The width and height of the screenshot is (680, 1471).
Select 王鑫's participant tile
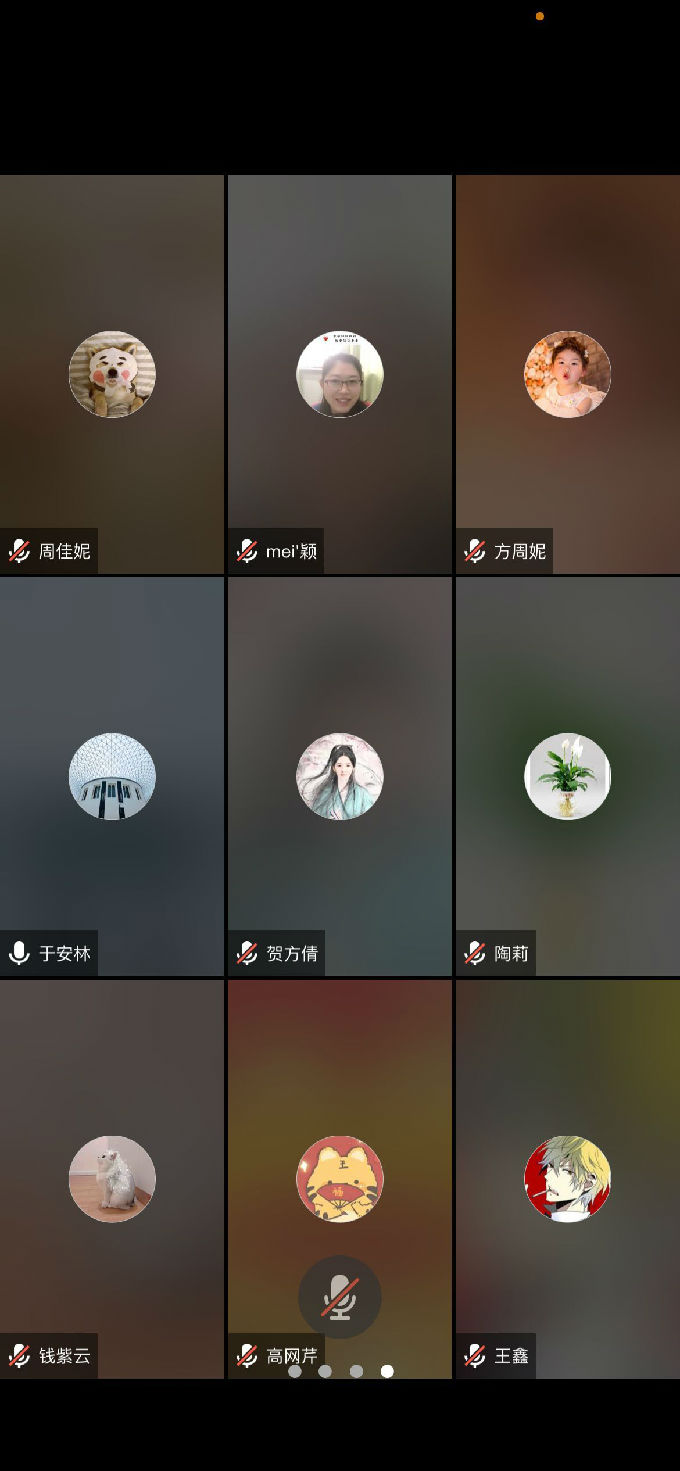tap(567, 1178)
